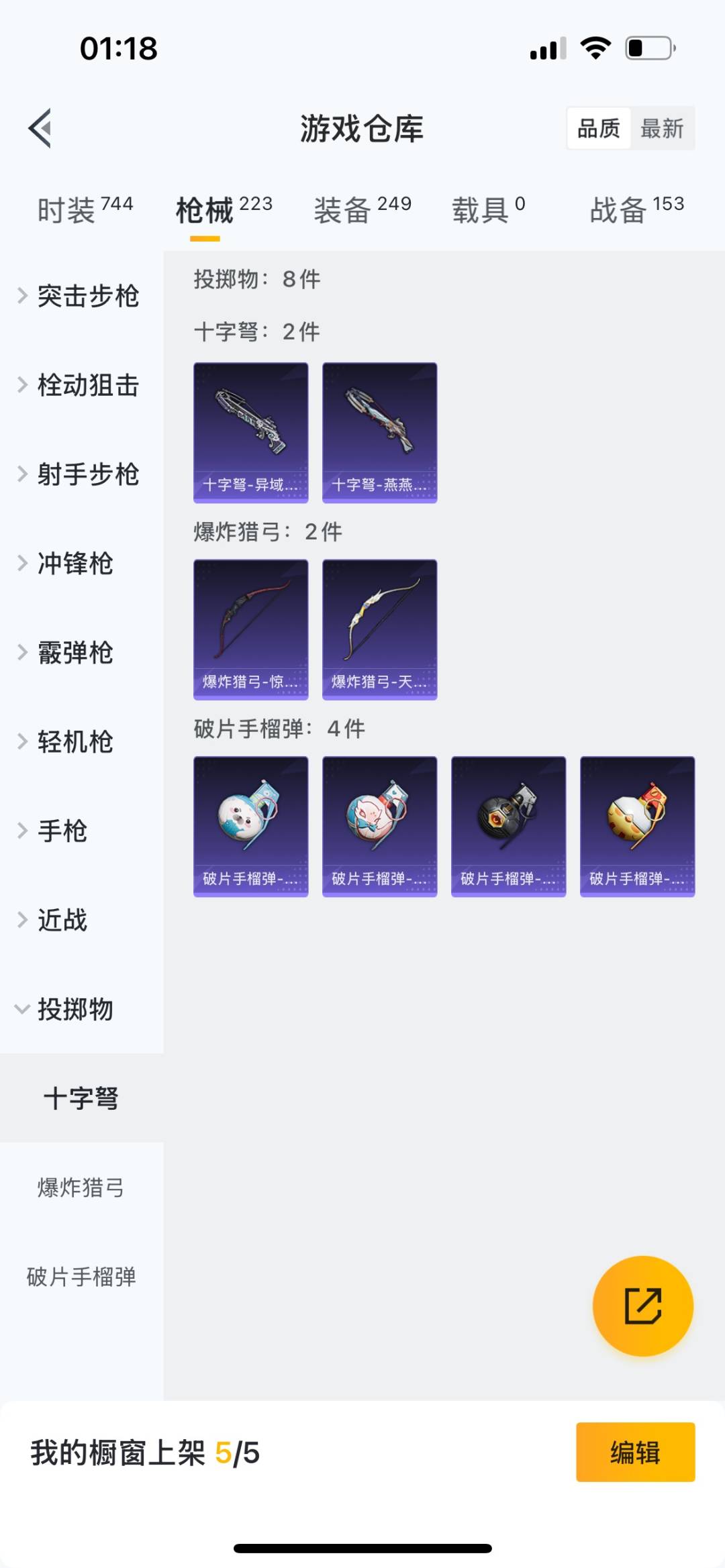
Task: Tap the 编辑 button
Action: click(635, 1452)
